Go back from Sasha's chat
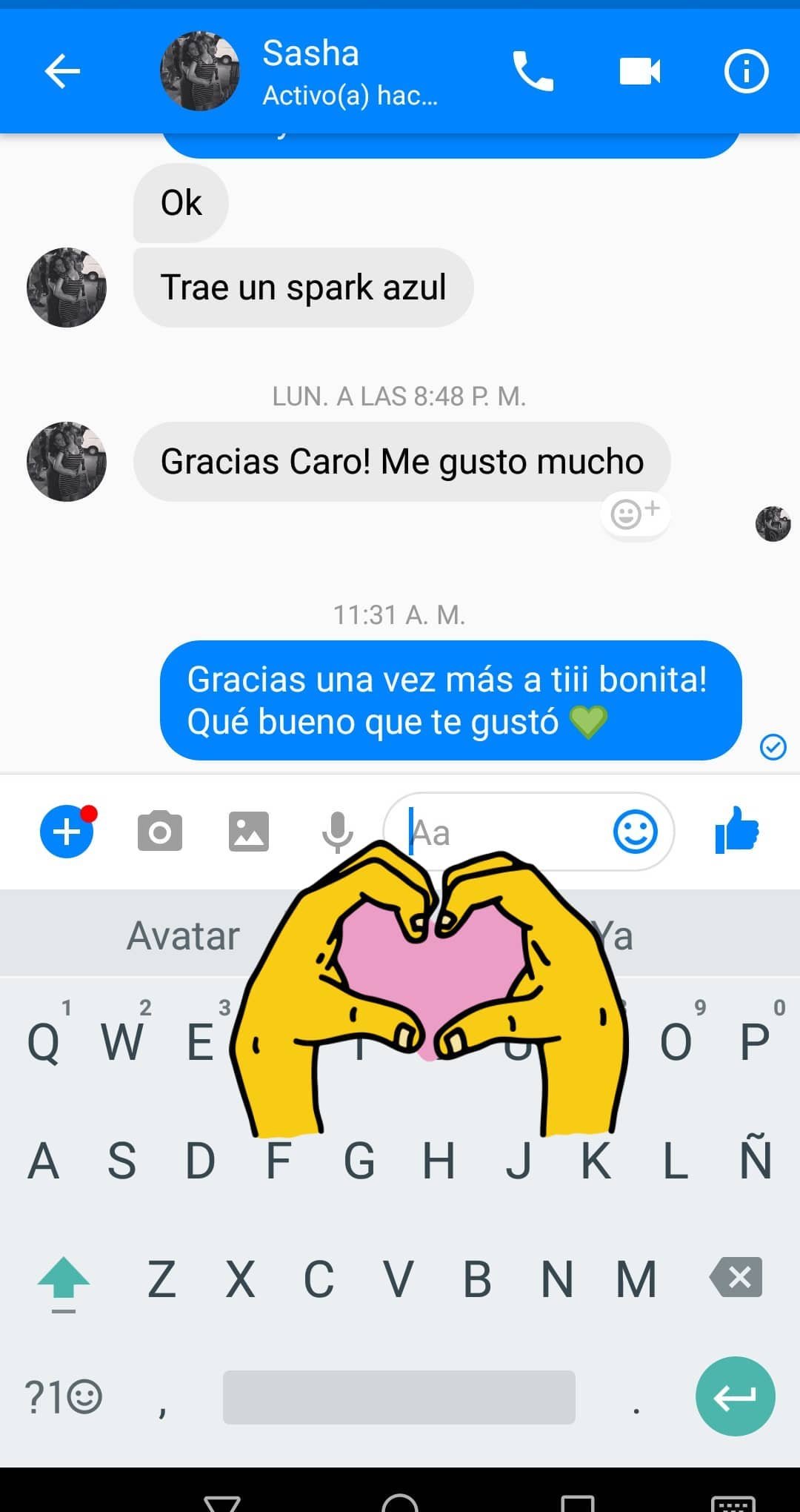The width and height of the screenshot is (800, 1512). [62, 72]
